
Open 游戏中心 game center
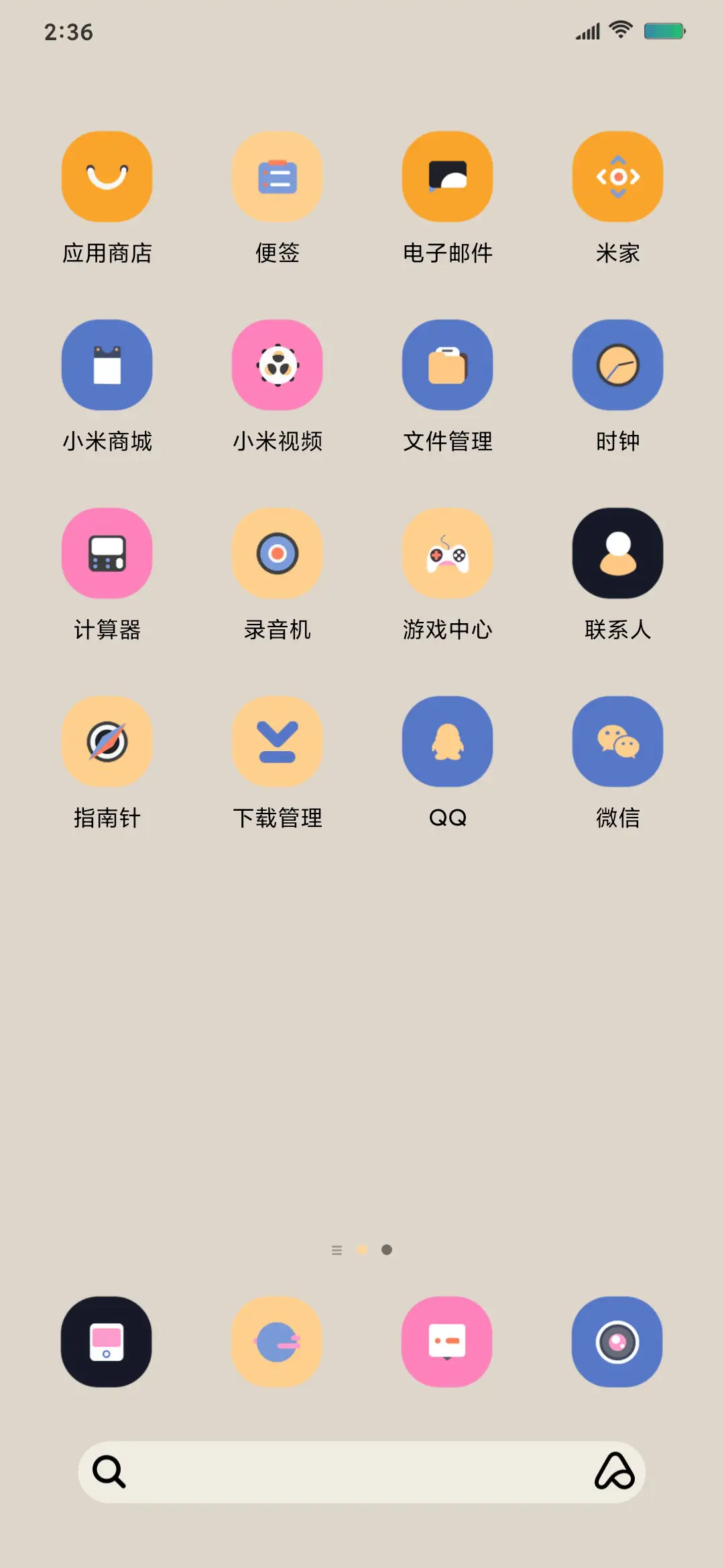(447, 552)
